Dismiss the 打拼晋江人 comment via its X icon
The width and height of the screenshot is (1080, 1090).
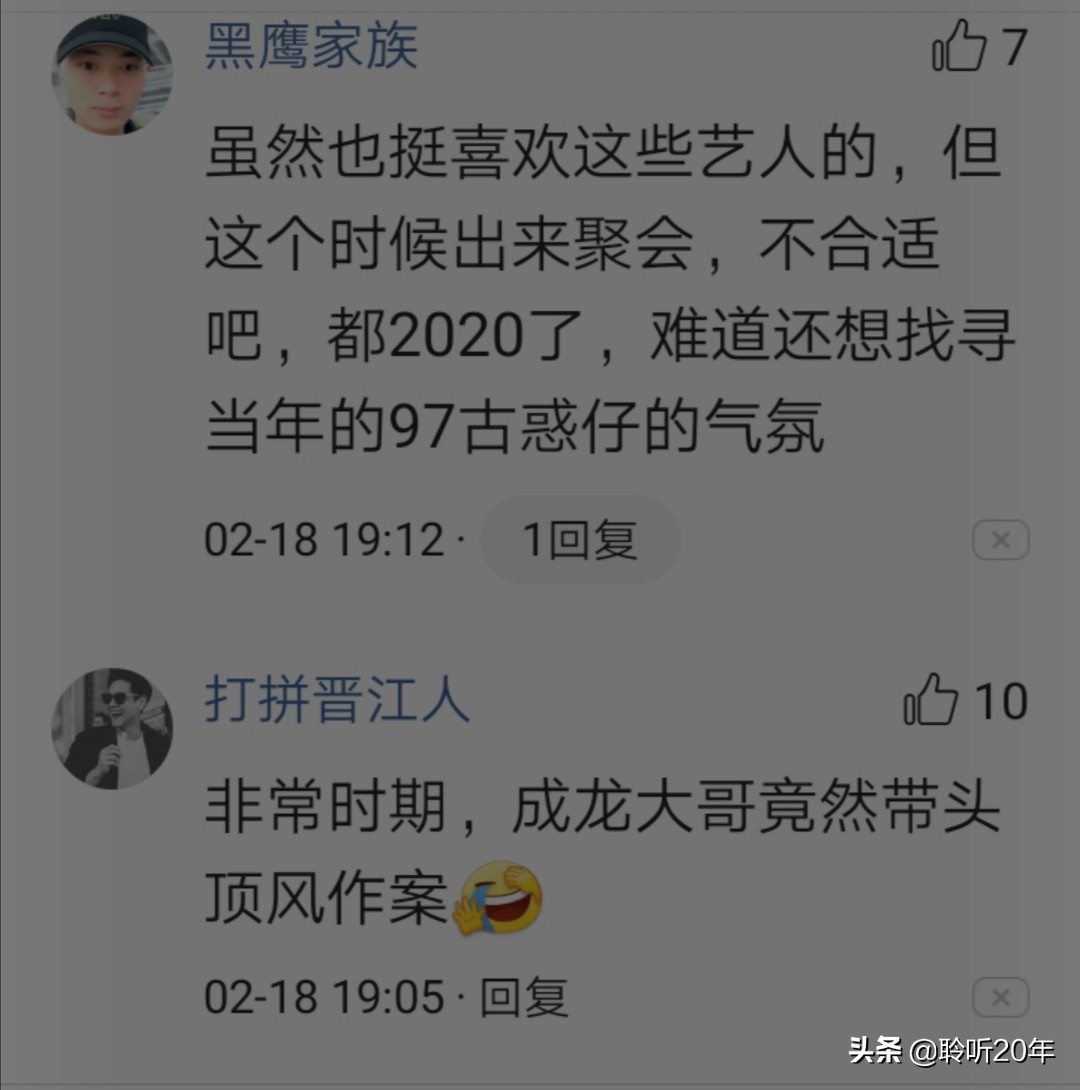[999, 997]
